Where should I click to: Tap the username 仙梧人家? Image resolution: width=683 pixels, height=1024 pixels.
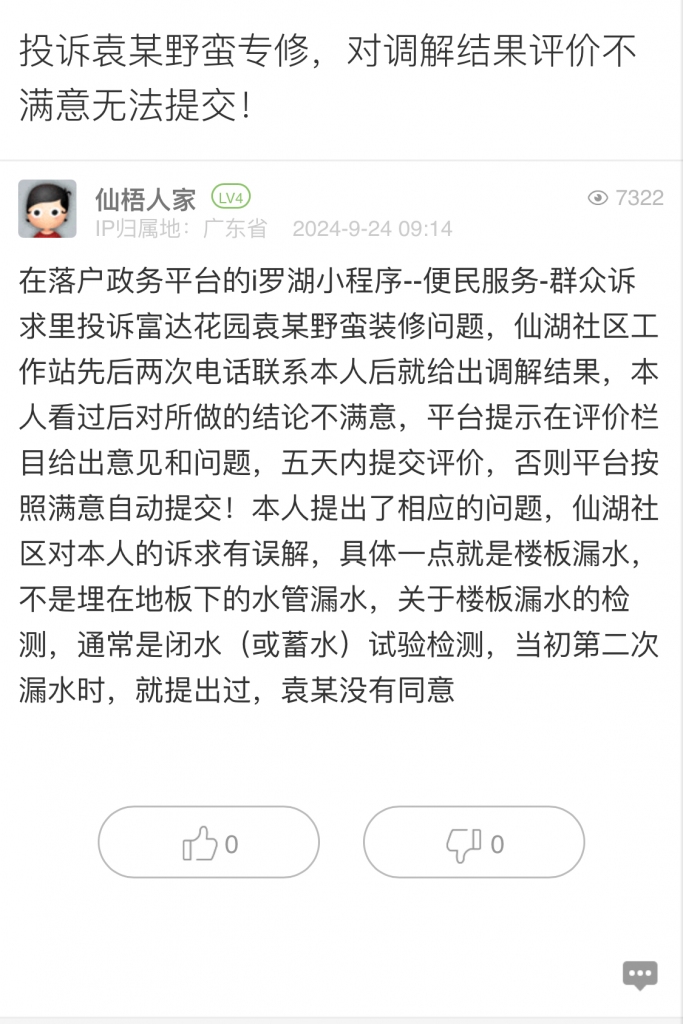point(145,198)
